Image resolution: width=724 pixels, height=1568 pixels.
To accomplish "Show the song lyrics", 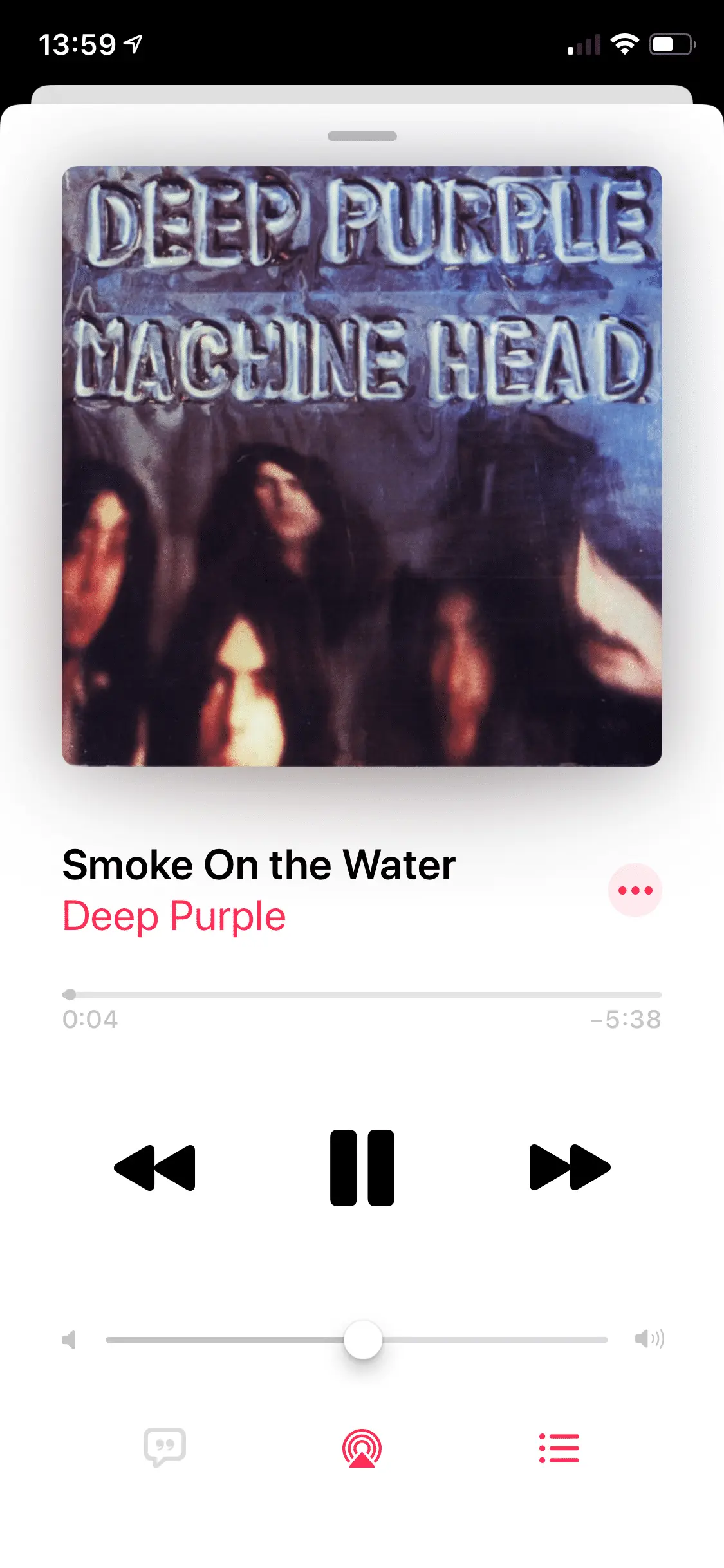I will click(x=165, y=1448).
